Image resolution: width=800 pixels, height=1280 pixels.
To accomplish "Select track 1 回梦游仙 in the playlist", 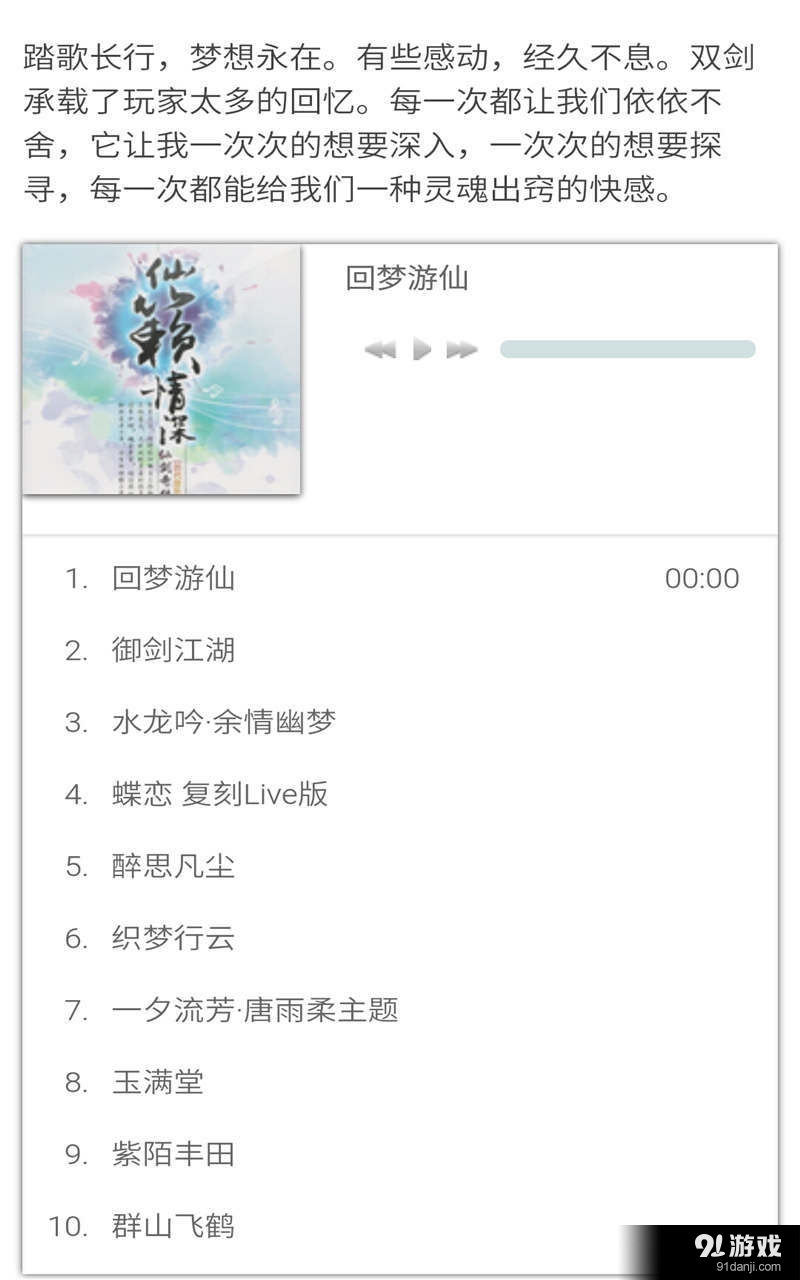I will point(174,578).
